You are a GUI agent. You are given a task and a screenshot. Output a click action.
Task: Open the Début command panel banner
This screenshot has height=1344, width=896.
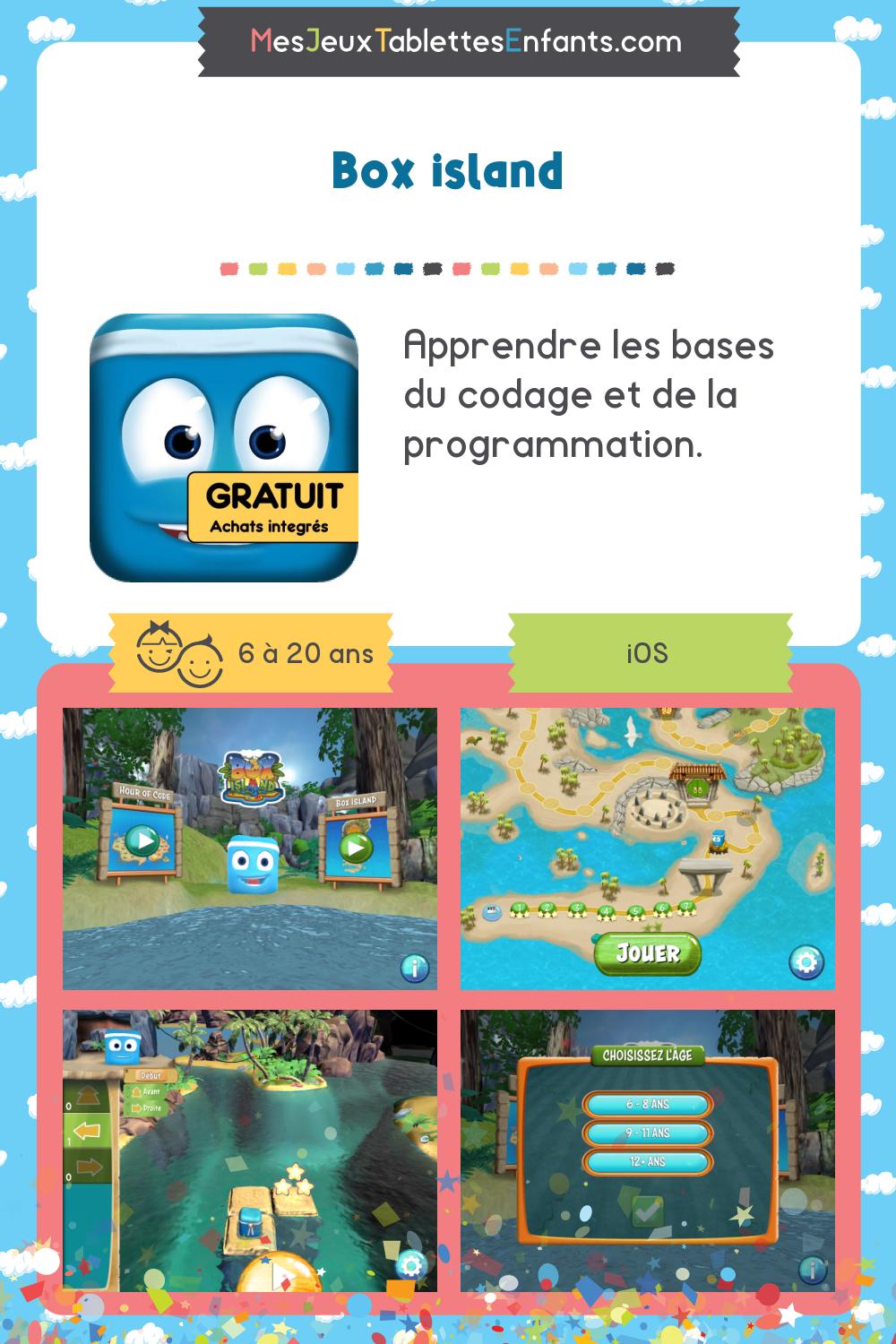pos(150,1075)
